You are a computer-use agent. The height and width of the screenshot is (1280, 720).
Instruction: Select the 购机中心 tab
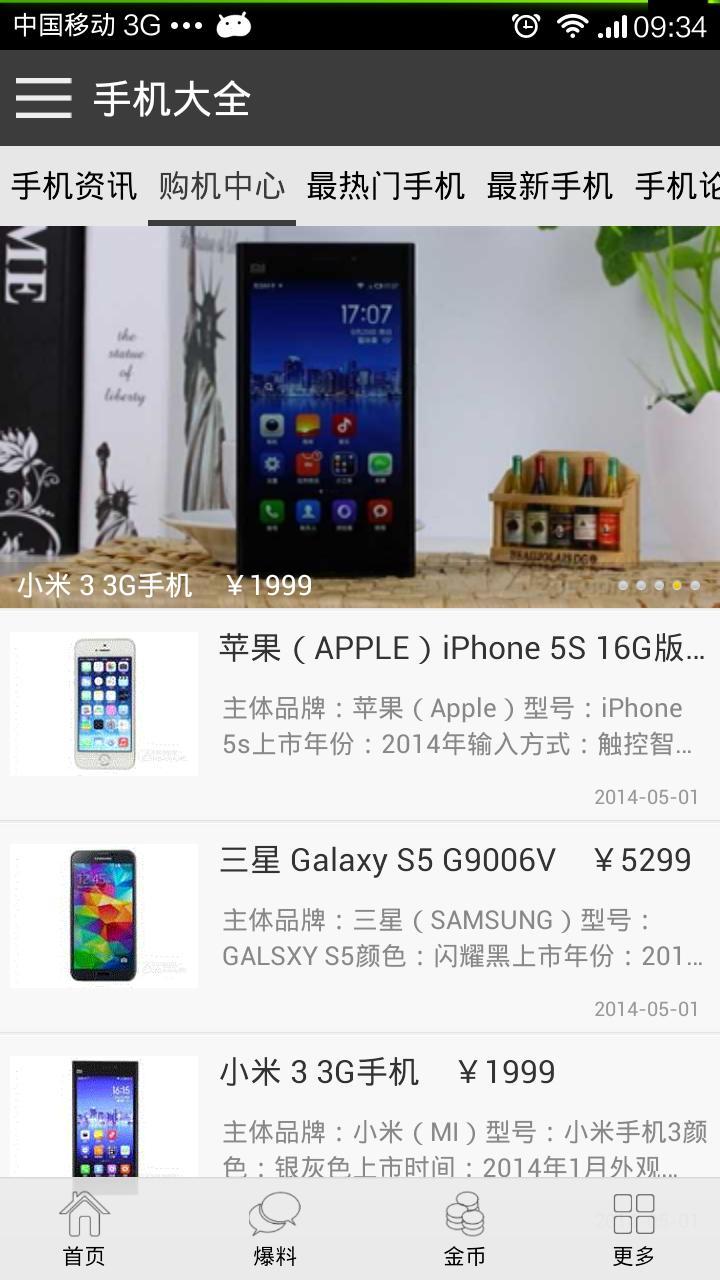[221, 186]
